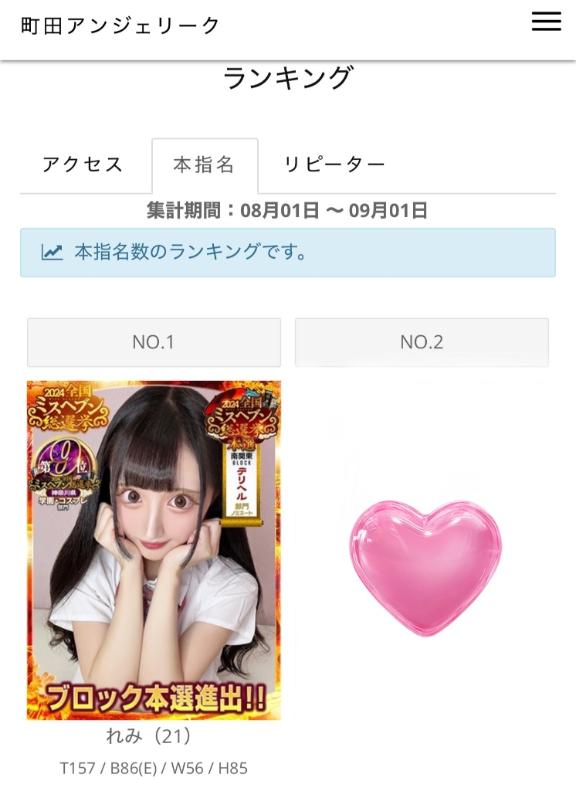Go to 町田アンジェリーク home title

(x=120, y=25)
